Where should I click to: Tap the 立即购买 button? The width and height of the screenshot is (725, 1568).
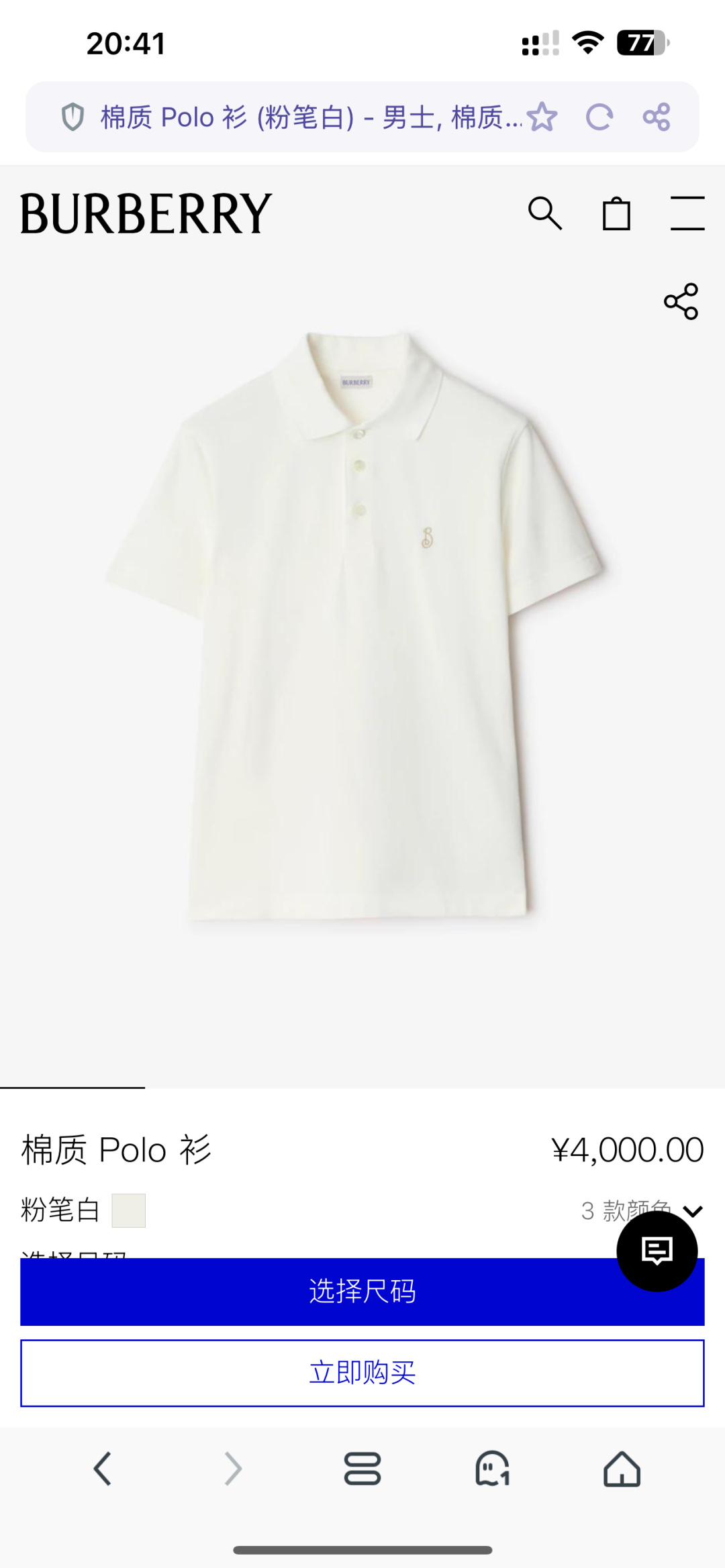tap(362, 1373)
